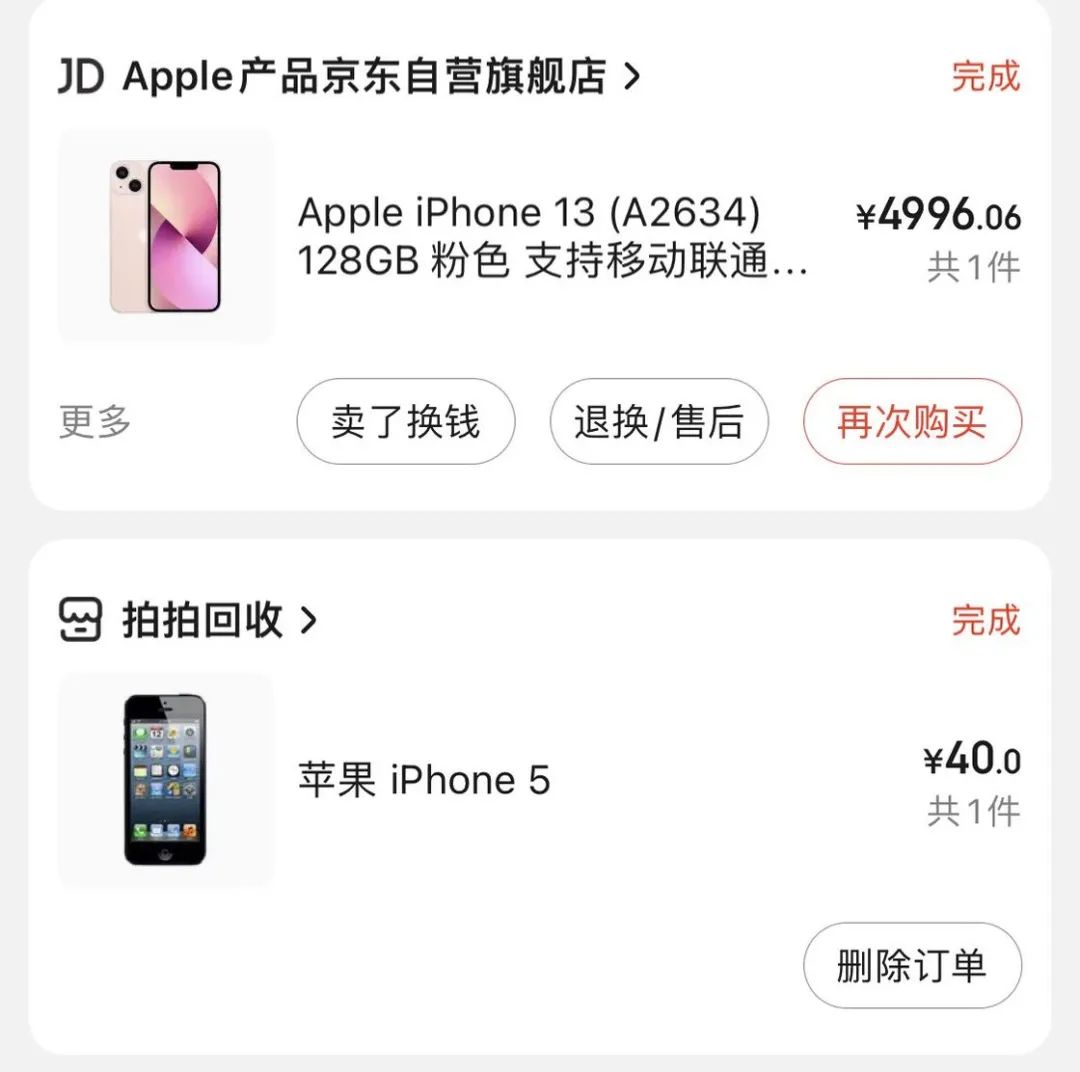Image resolution: width=1080 pixels, height=1072 pixels.
Task: Open the iPhone 13 order thumbnail
Action: coord(166,236)
